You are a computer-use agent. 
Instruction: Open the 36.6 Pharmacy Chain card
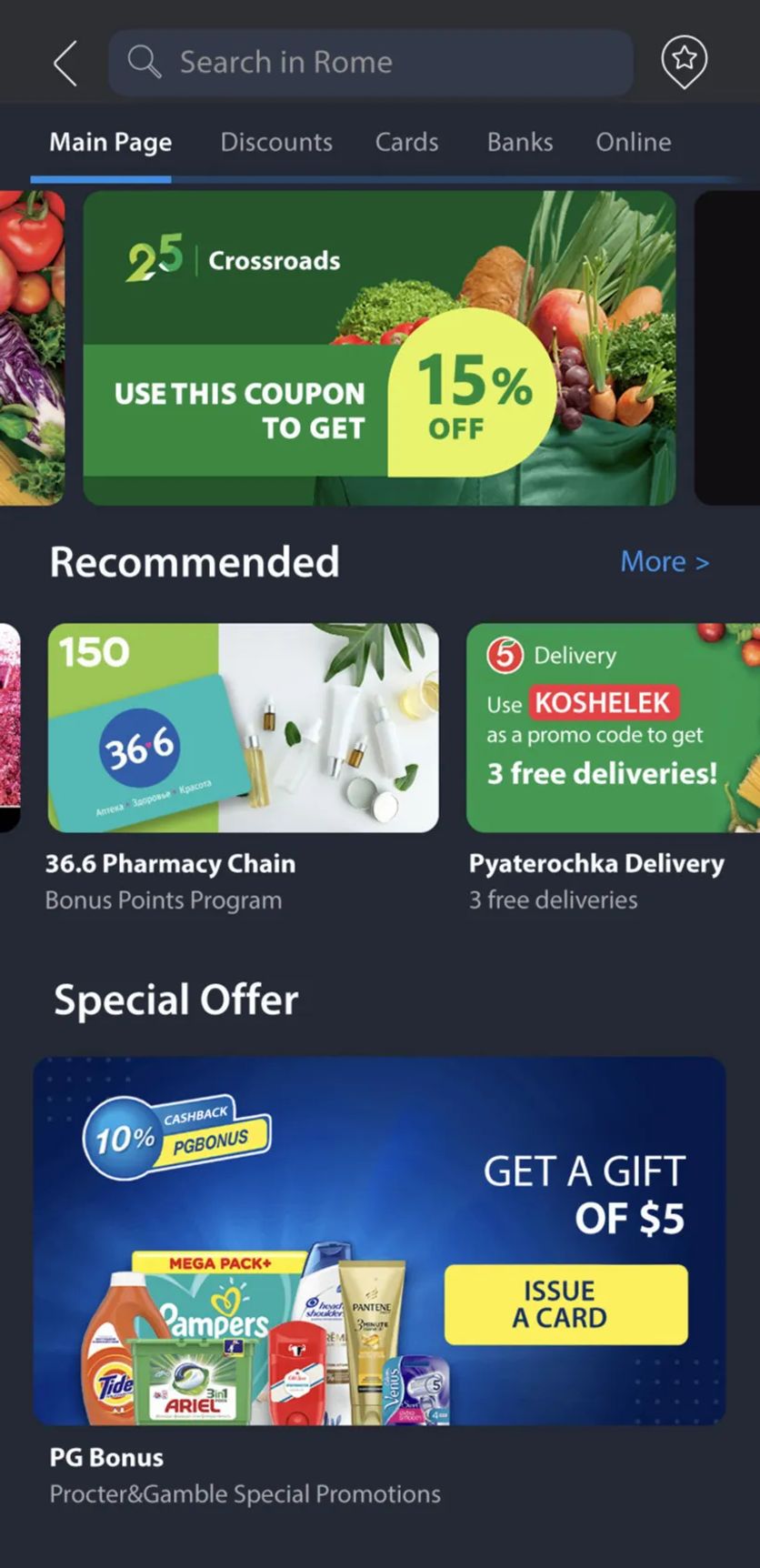[x=243, y=728]
